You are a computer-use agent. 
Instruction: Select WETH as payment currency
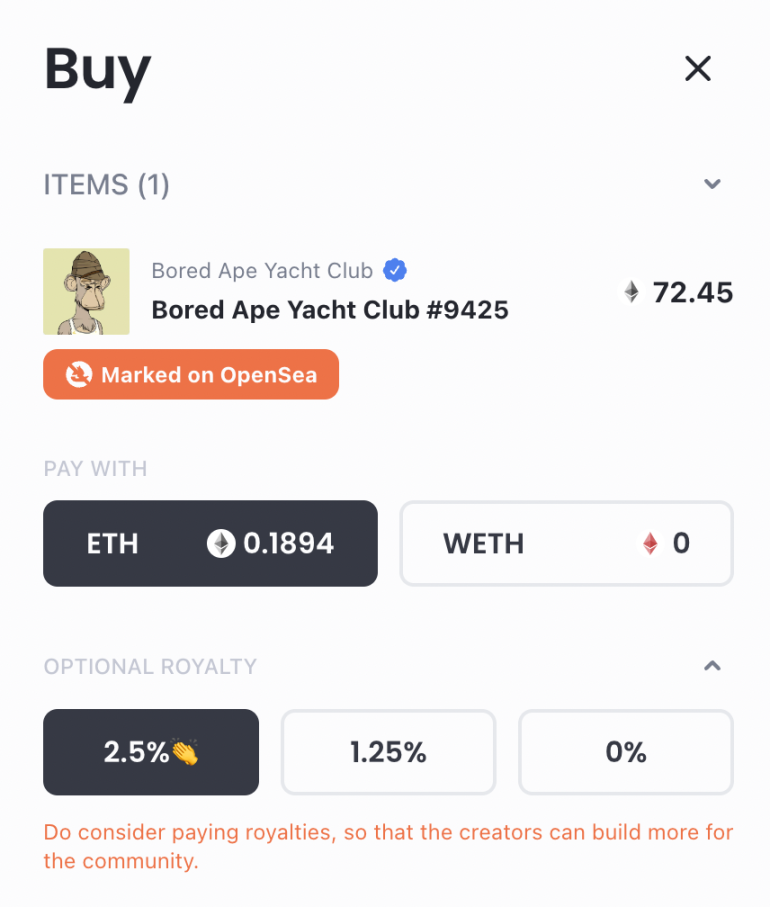[x=566, y=543]
